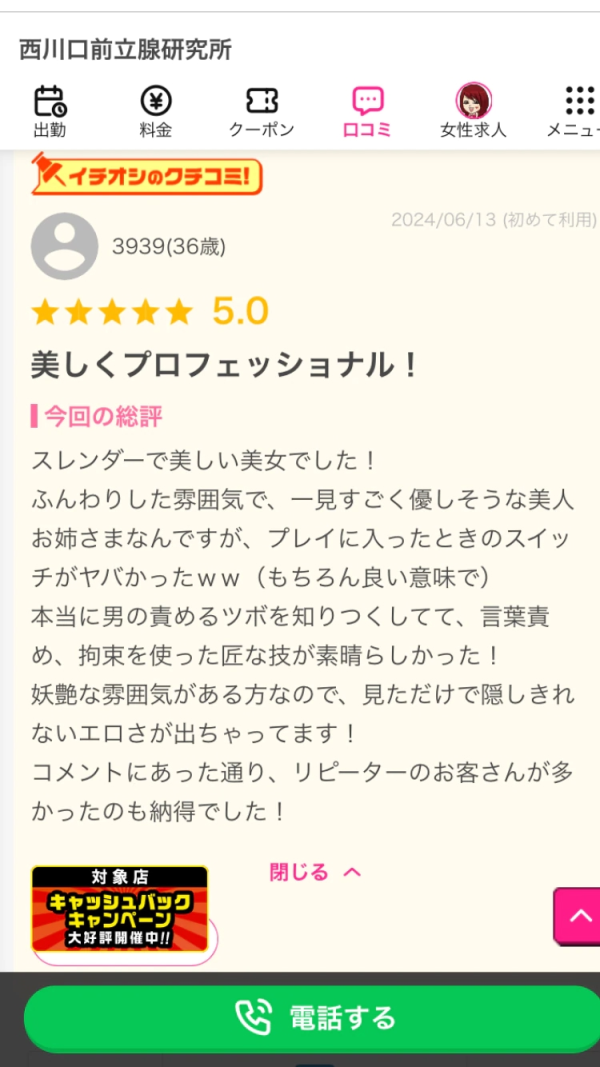This screenshot has width=600, height=1067.
Task: Open the 料金 pricing tab
Action: click(x=155, y=112)
